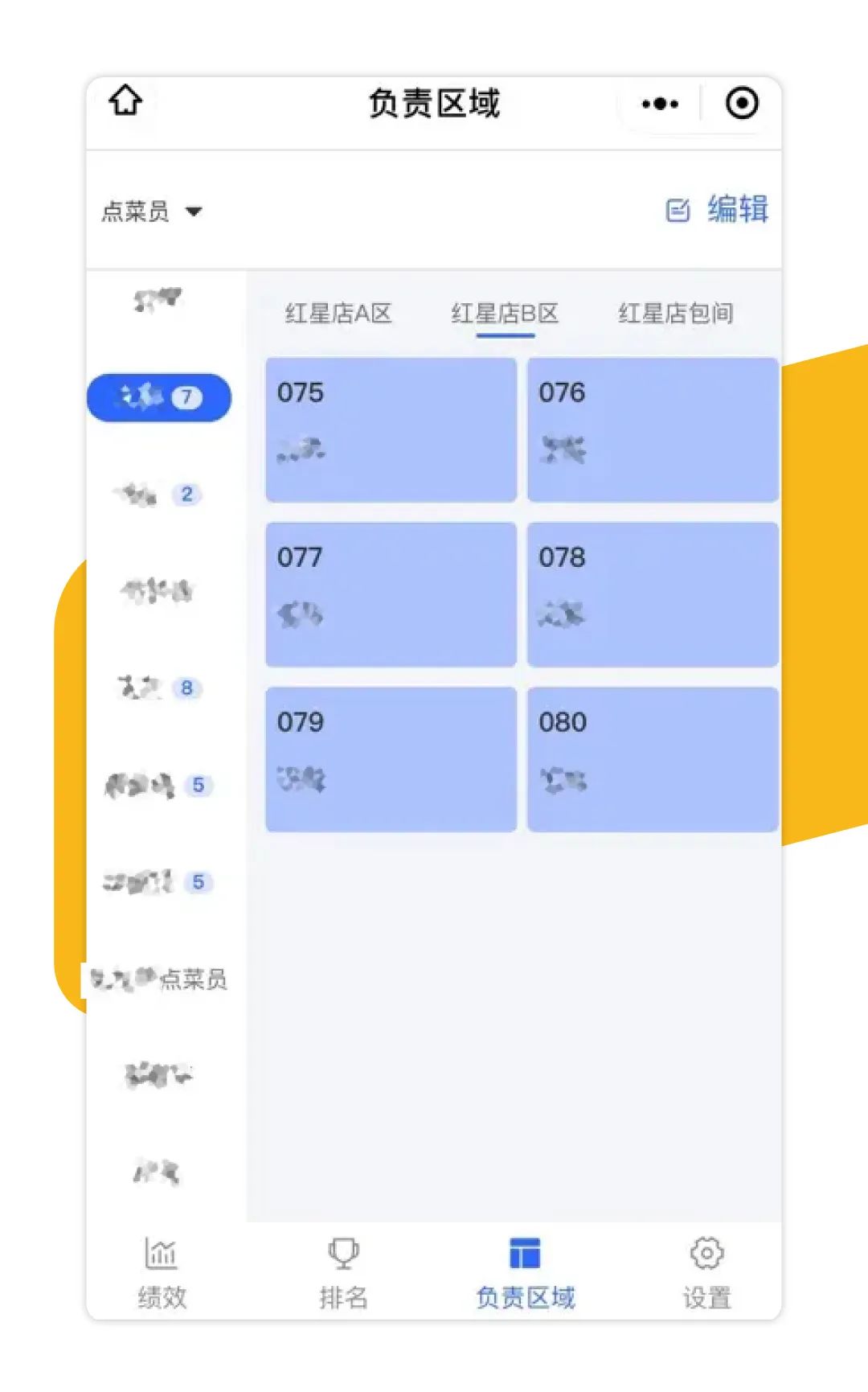This screenshot has width=868, height=1392.
Task: Select the staff entry with badge 2
Action: [x=158, y=494]
